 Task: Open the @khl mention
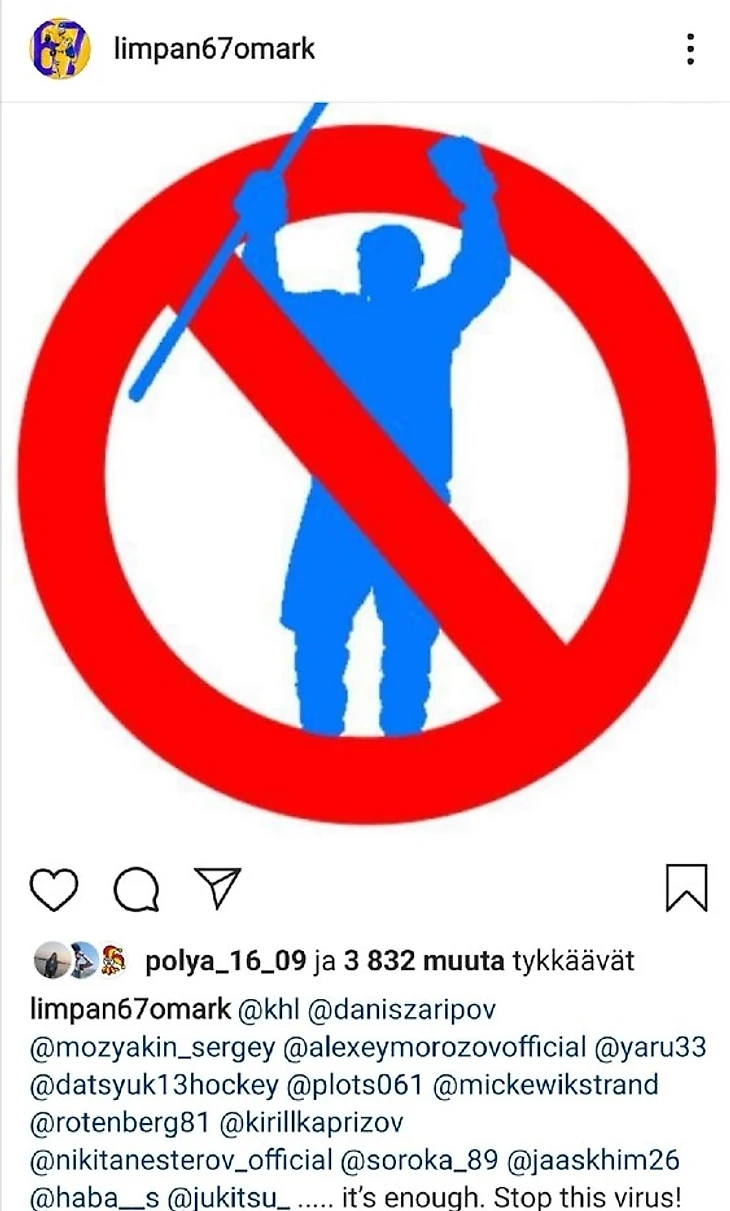click(270, 1009)
